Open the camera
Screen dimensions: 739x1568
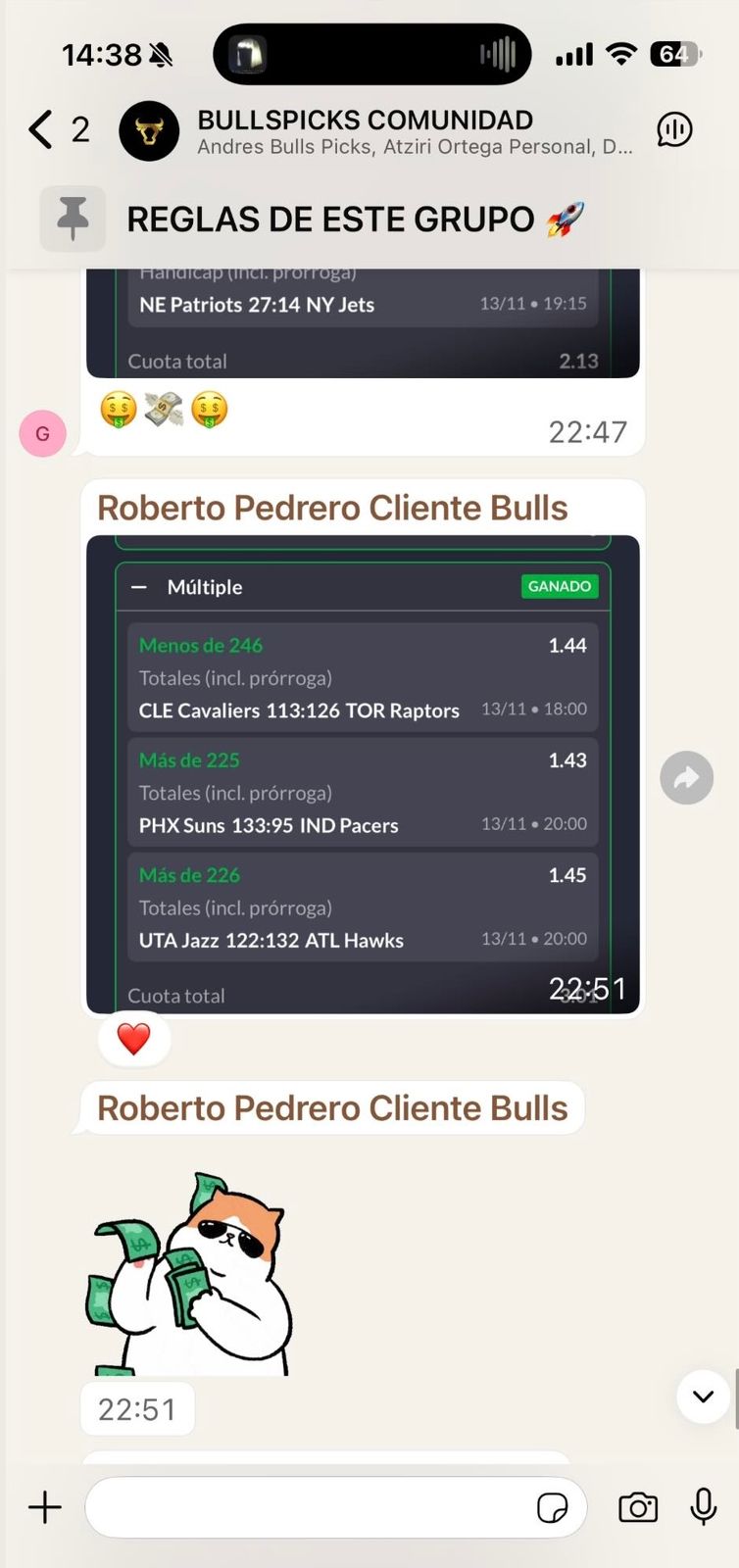tap(638, 1507)
